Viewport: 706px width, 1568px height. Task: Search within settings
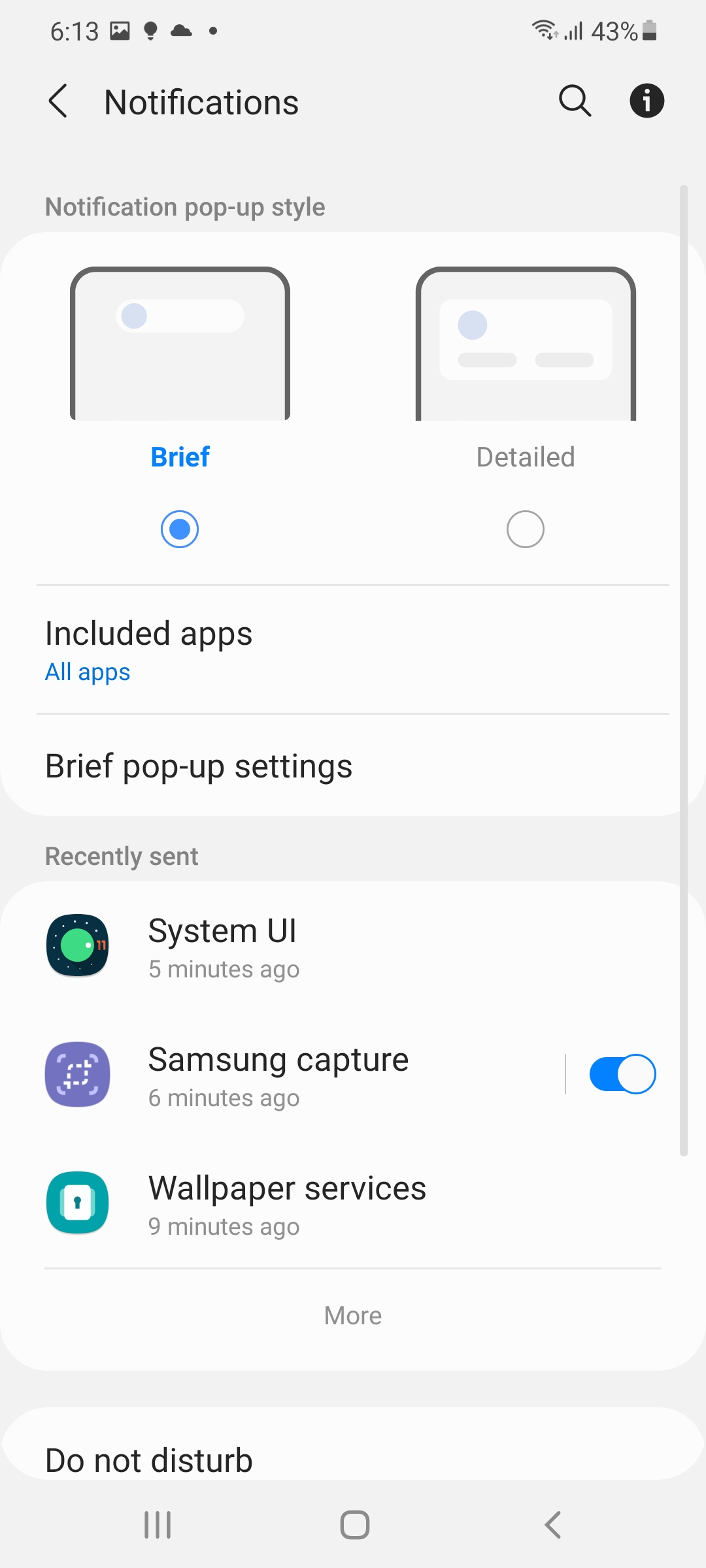pyautogui.click(x=575, y=101)
